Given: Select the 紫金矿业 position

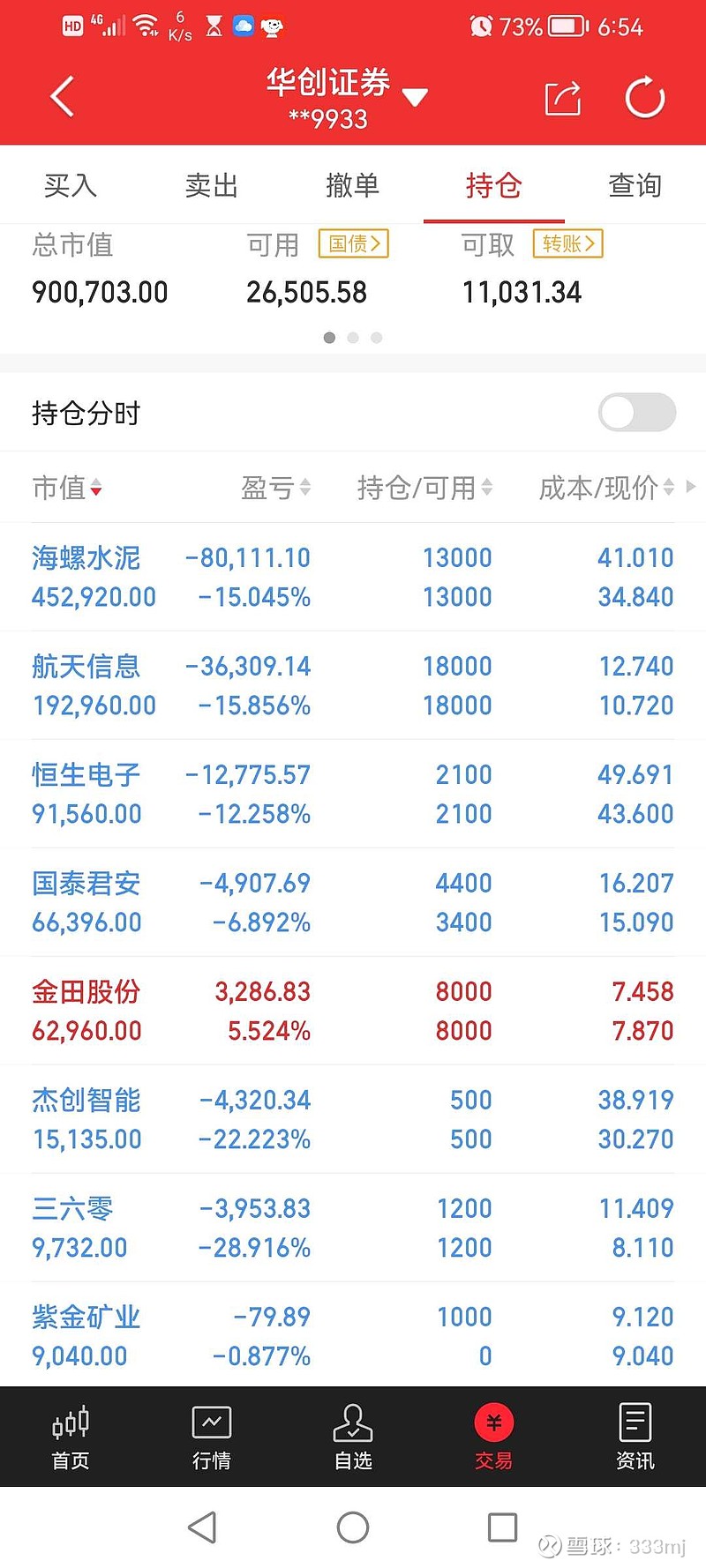Looking at the screenshot, I should point(353,1335).
